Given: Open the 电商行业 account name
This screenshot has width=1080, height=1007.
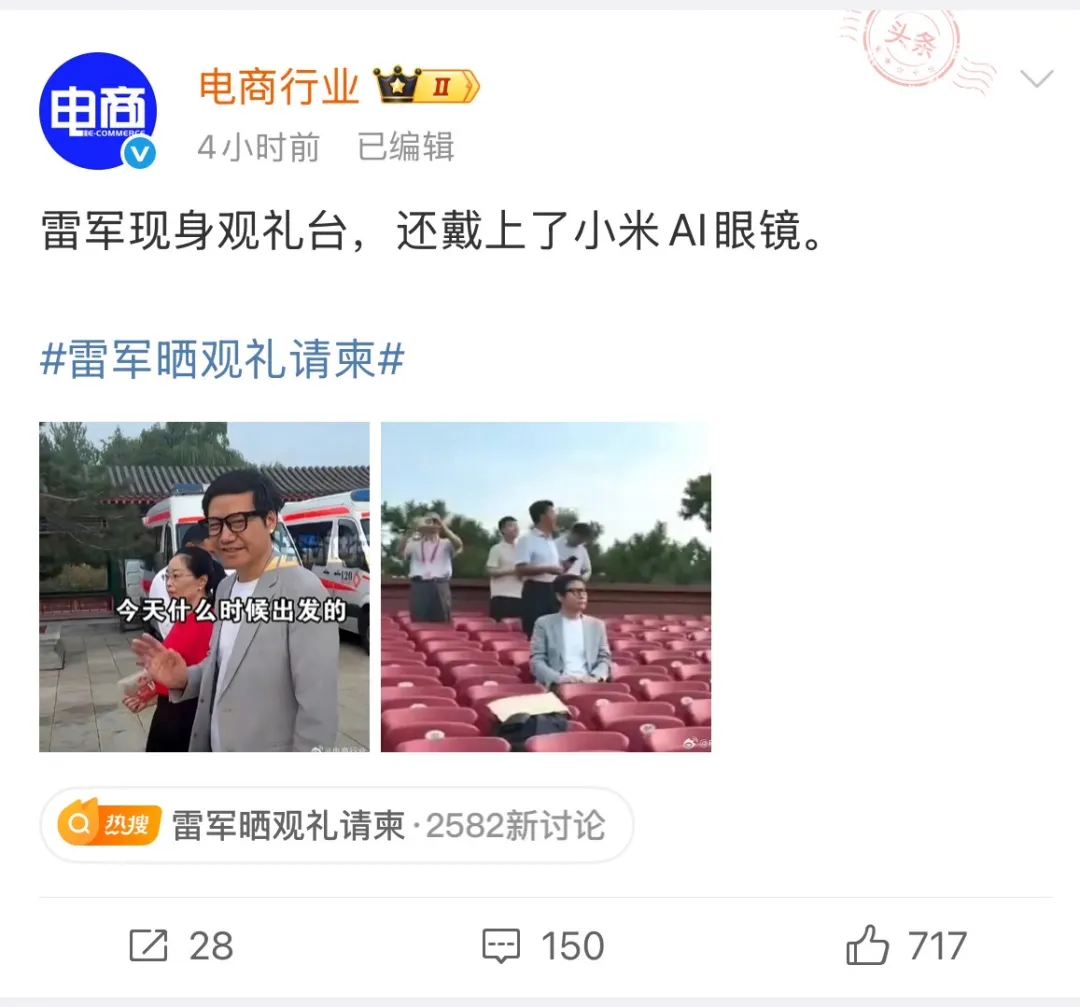Looking at the screenshot, I should pos(279,88).
